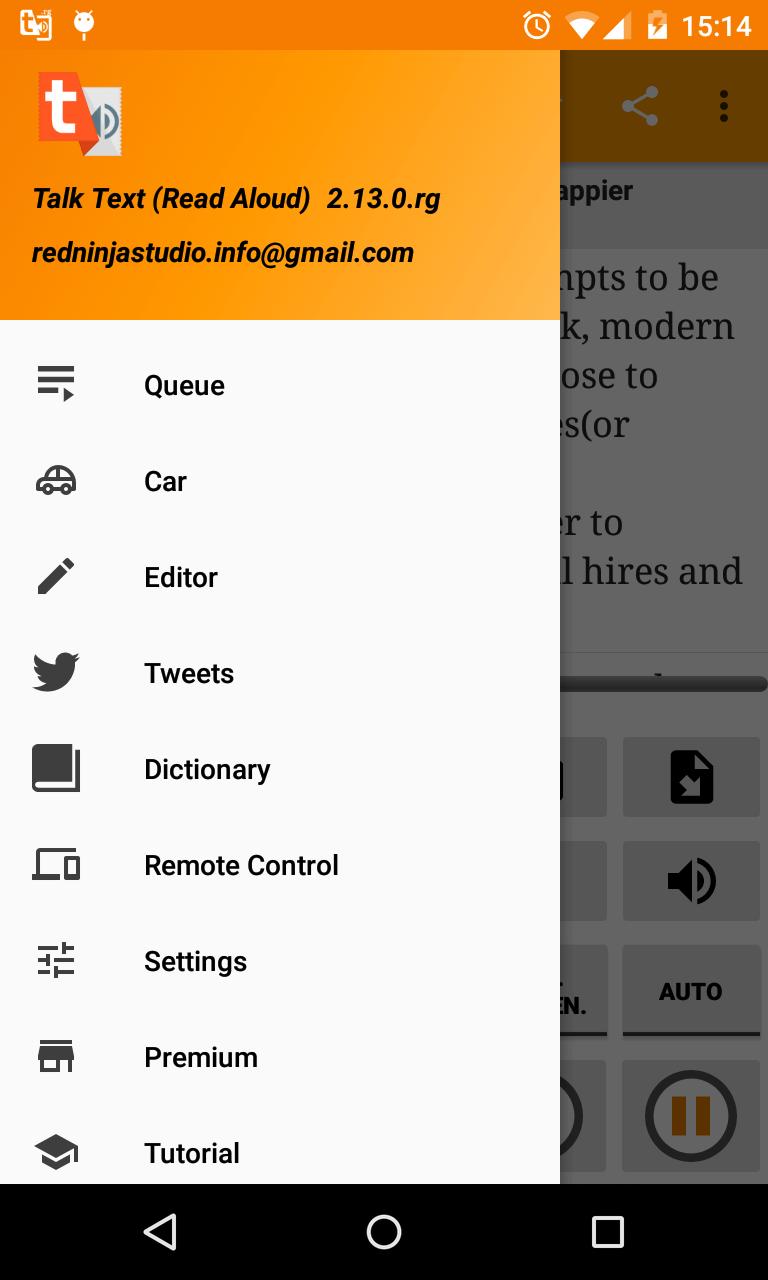This screenshot has height=1280, width=768.
Task: Open Settings via the sliders icon
Action: (x=56, y=961)
